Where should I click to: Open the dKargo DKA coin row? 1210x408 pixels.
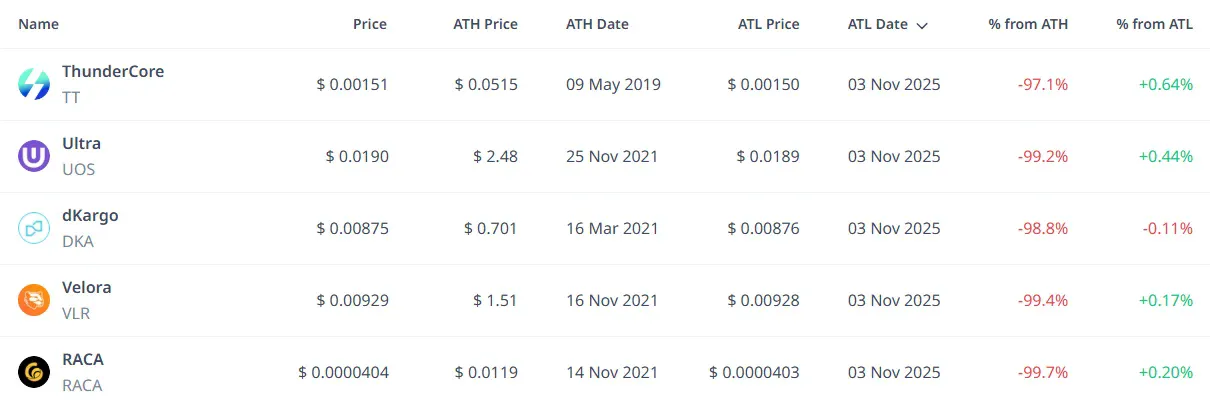[x=90, y=216]
